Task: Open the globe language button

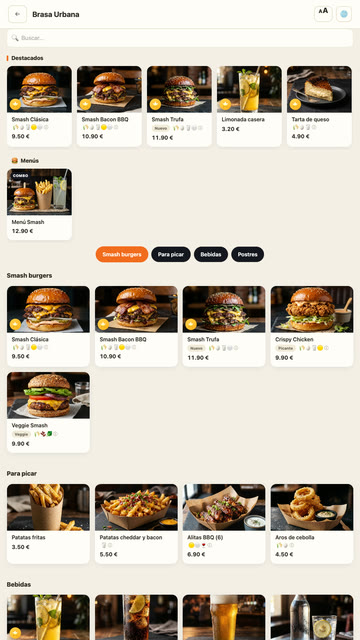Action: 344,14
